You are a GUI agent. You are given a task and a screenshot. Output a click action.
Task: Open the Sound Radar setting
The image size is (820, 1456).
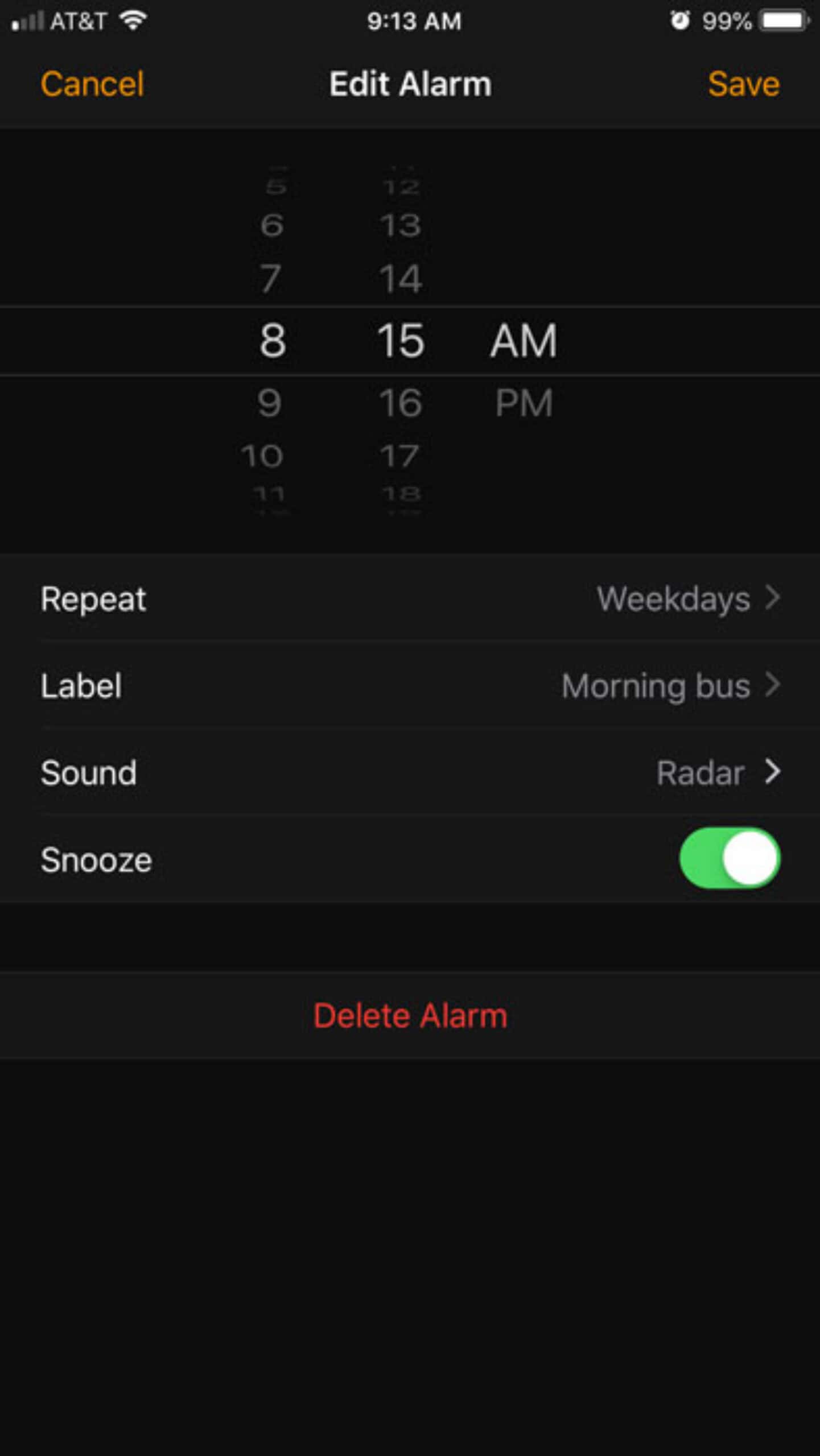[x=410, y=772]
